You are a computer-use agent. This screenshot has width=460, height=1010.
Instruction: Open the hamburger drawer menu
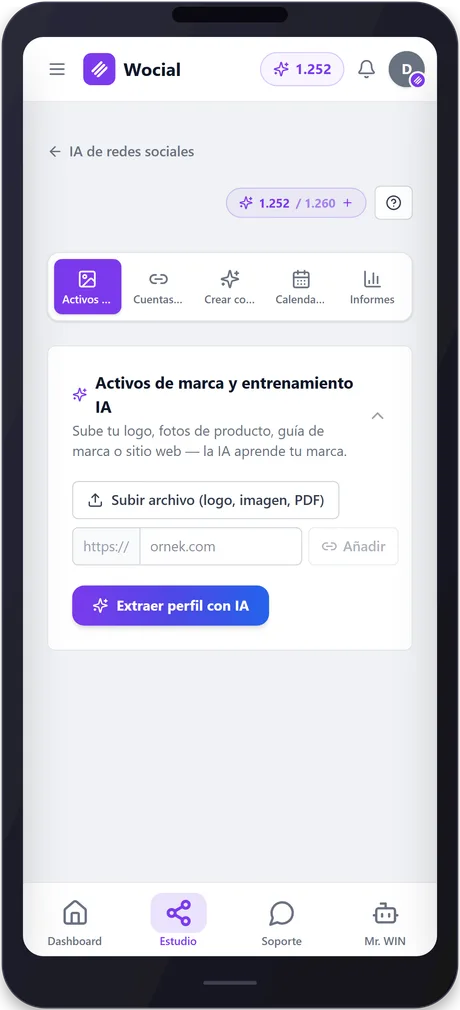[x=57, y=69]
